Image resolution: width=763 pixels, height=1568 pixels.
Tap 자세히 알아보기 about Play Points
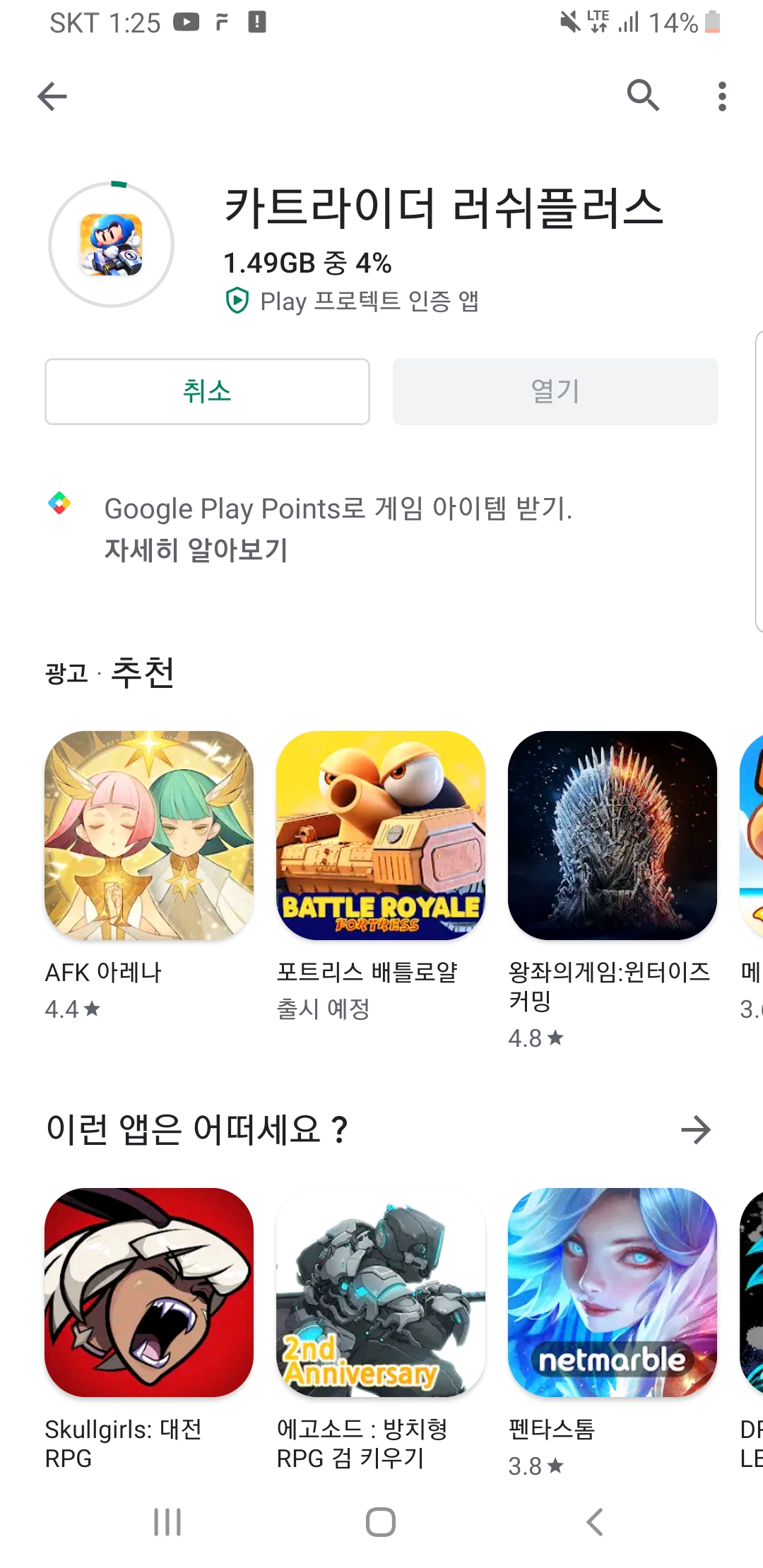[196, 550]
